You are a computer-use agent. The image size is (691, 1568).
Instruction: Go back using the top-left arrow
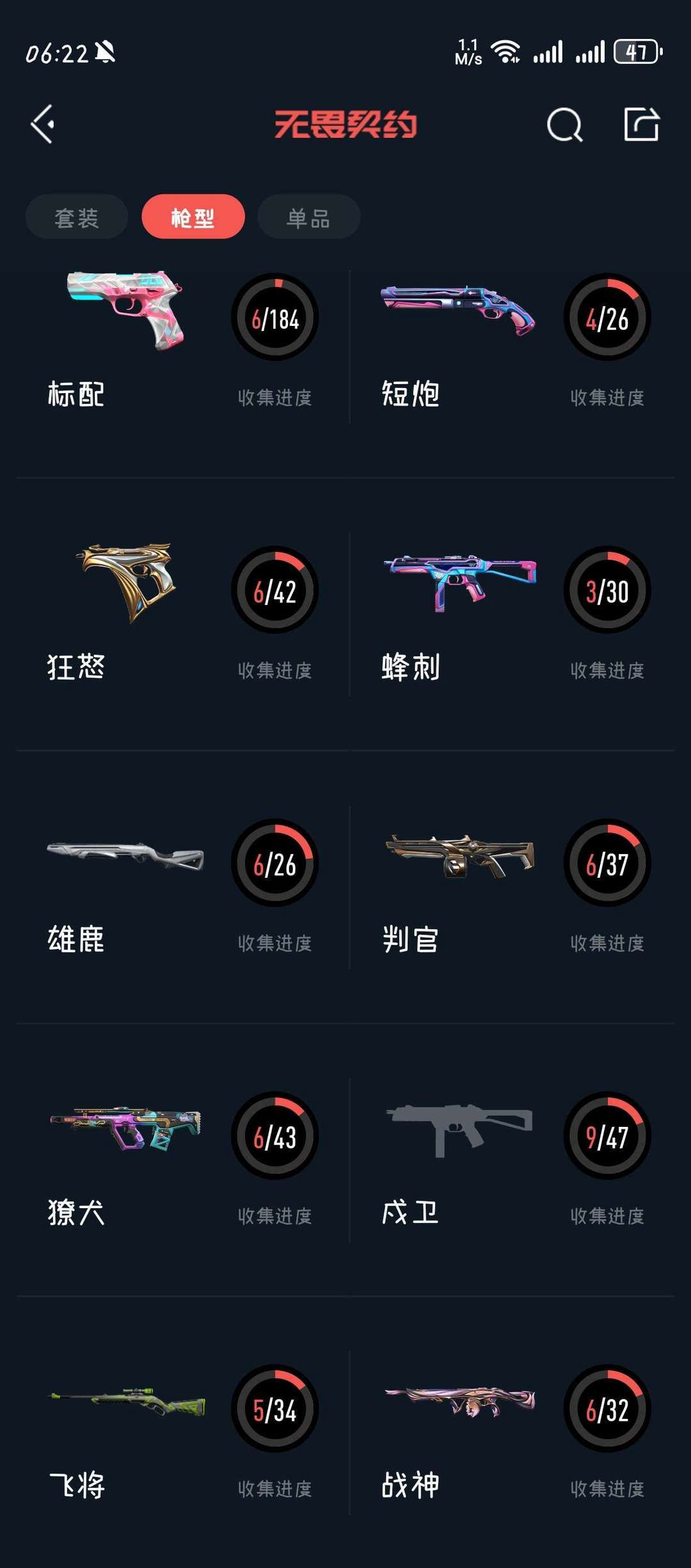pyautogui.click(x=43, y=124)
